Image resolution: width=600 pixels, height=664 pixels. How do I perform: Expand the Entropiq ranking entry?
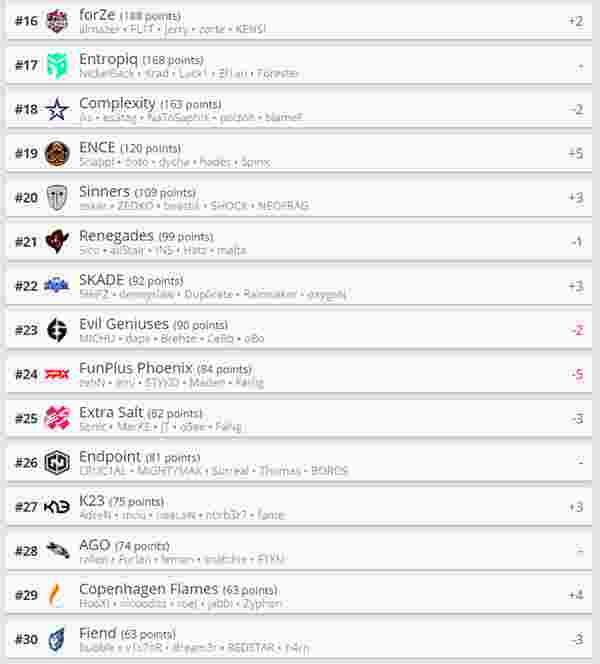point(300,65)
